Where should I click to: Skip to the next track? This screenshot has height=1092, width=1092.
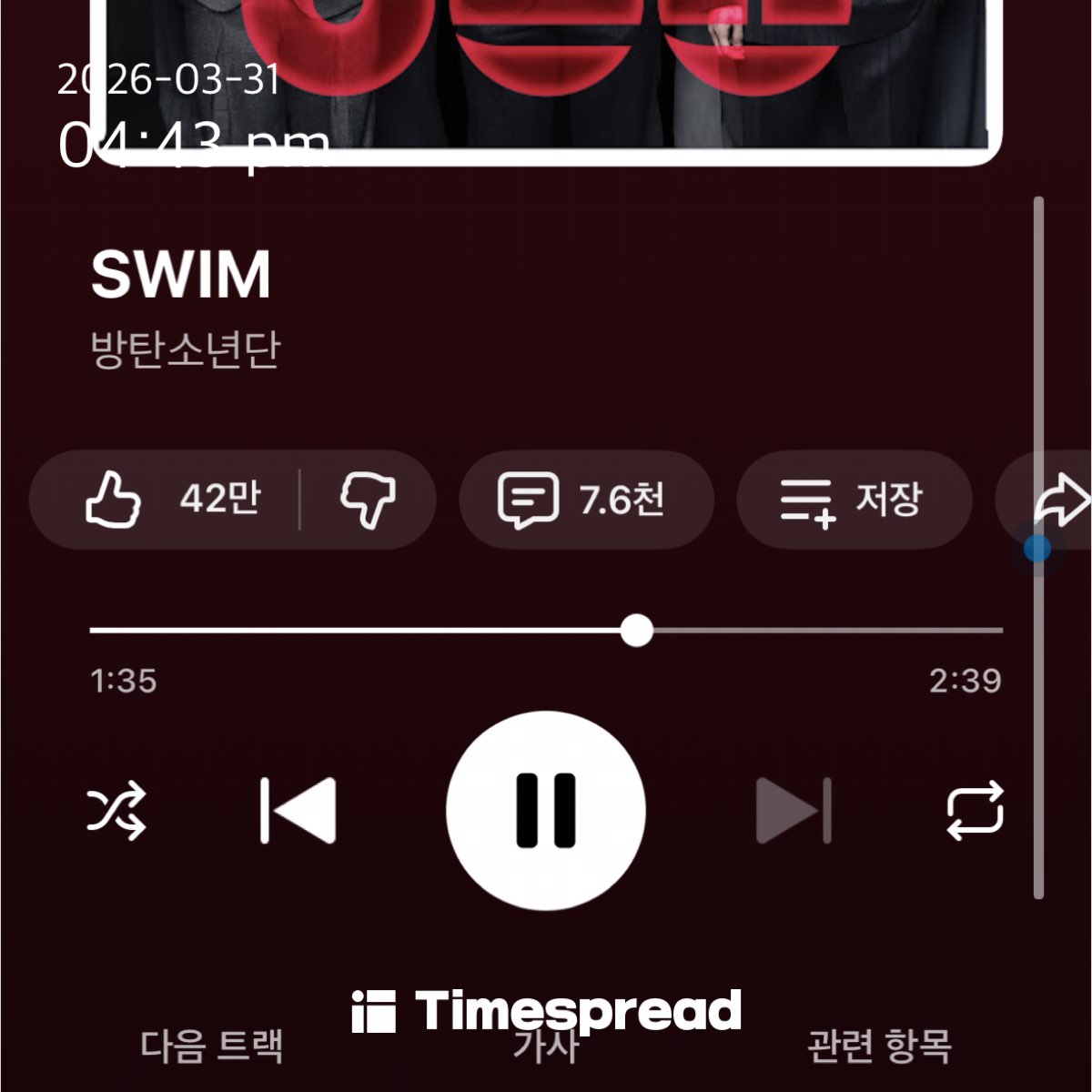(x=794, y=810)
